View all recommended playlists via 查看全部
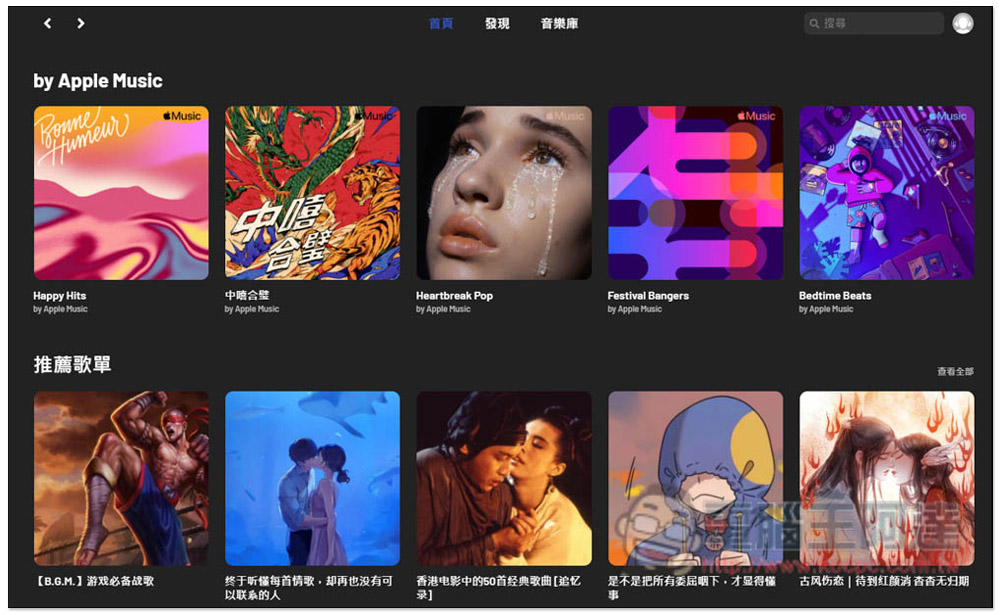 pyautogui.click(x=955, y=372)
